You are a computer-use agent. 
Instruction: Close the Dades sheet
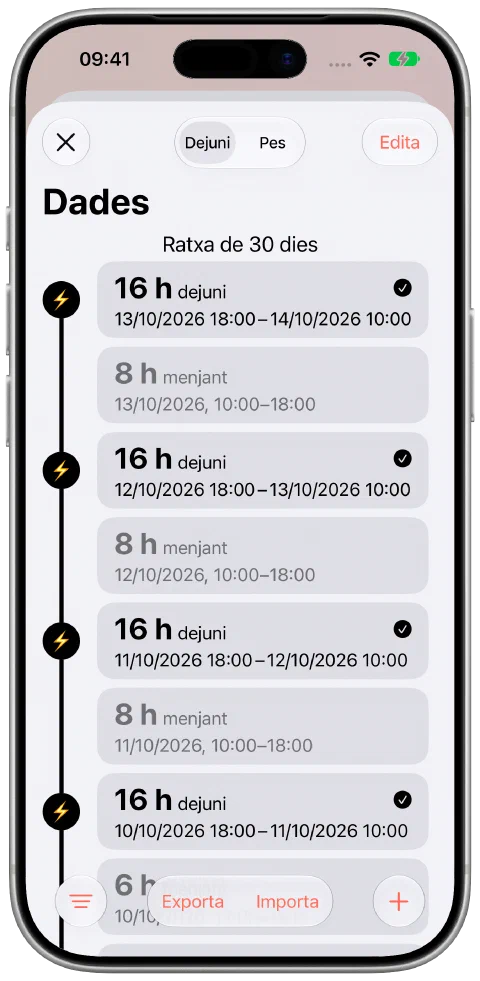tap(66, 143)
